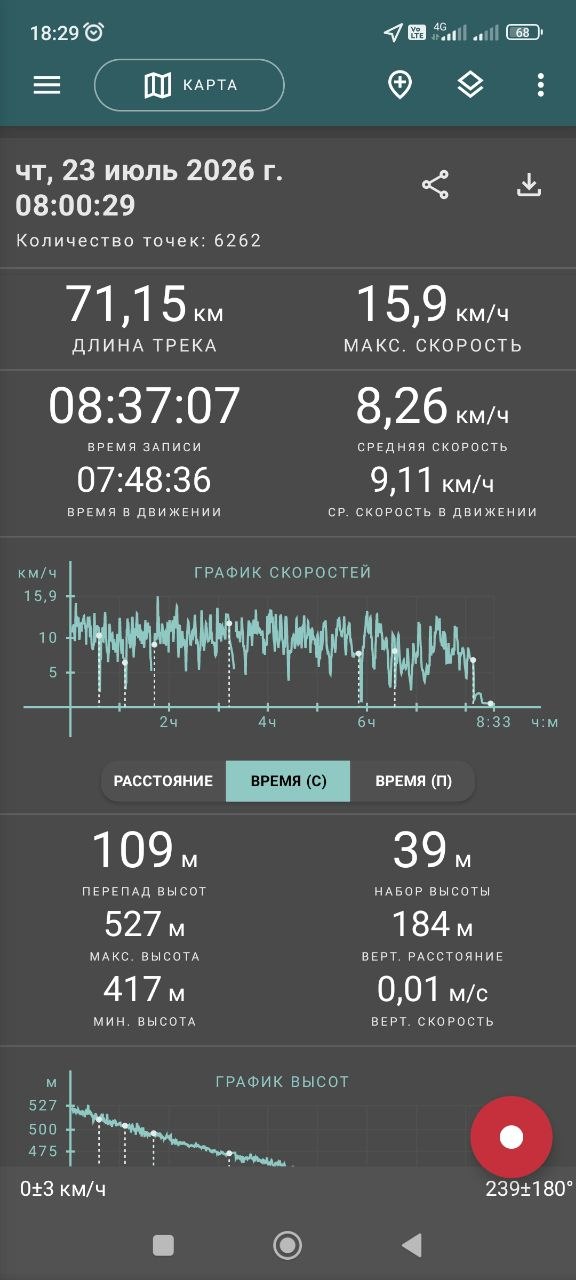
Task: Open the map layers icon
Action: point(470,85)
